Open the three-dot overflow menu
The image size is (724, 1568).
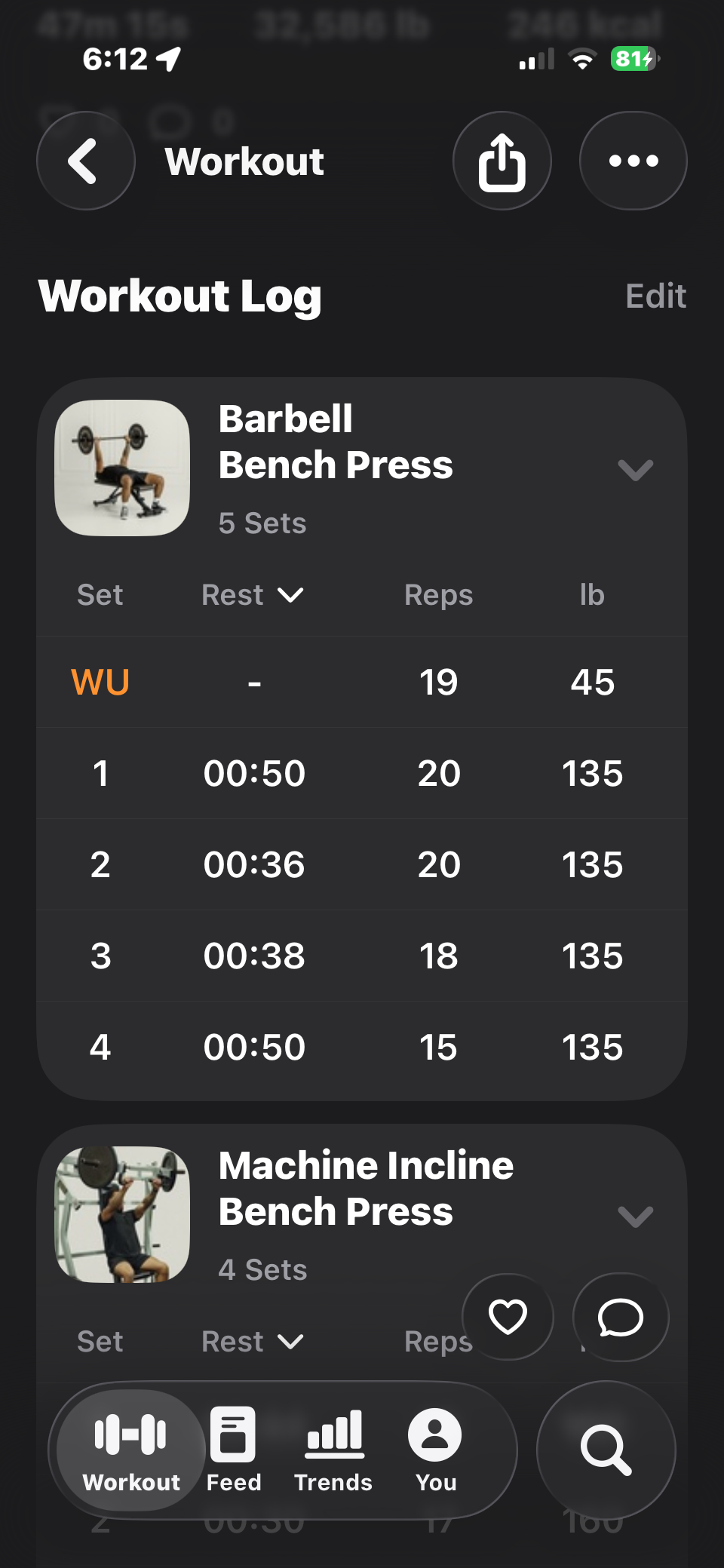tap(633, 161)
